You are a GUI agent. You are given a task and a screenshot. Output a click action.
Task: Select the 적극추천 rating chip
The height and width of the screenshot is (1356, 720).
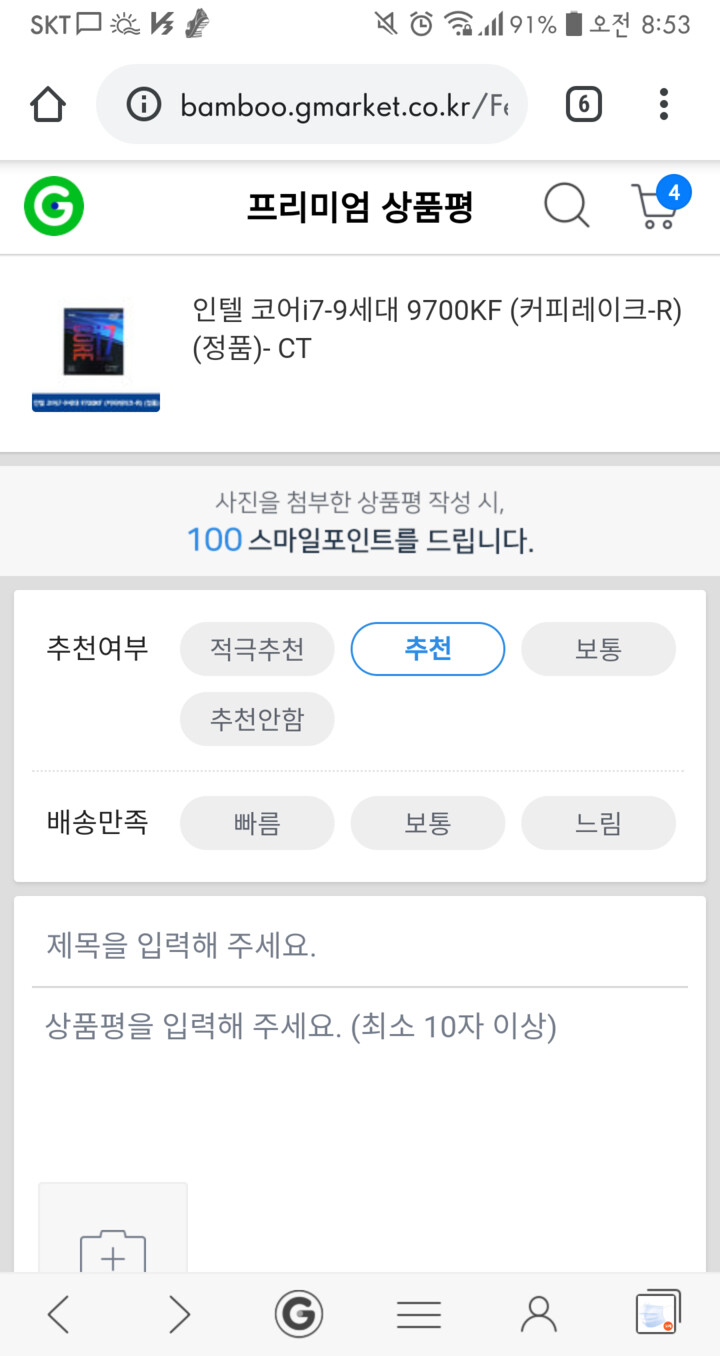(x=257, y=649)
